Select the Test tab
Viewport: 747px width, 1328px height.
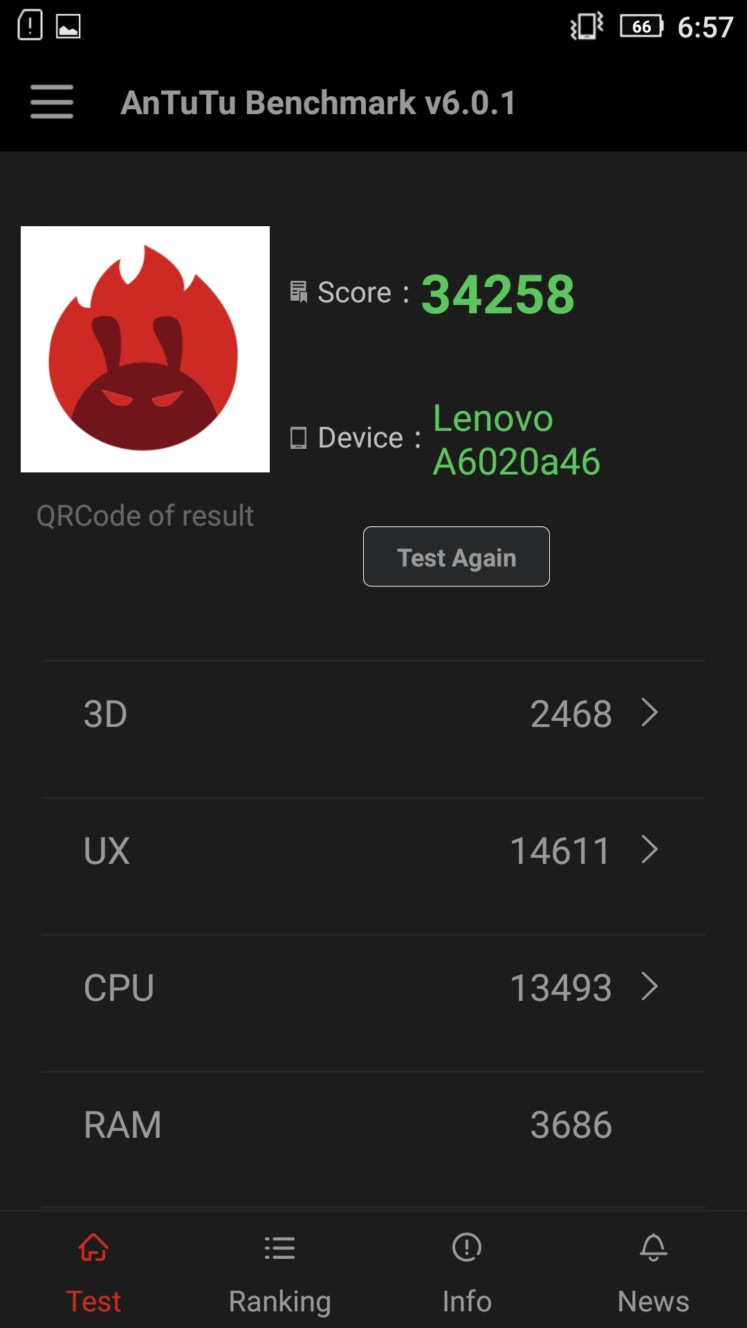coord(93,1272)
